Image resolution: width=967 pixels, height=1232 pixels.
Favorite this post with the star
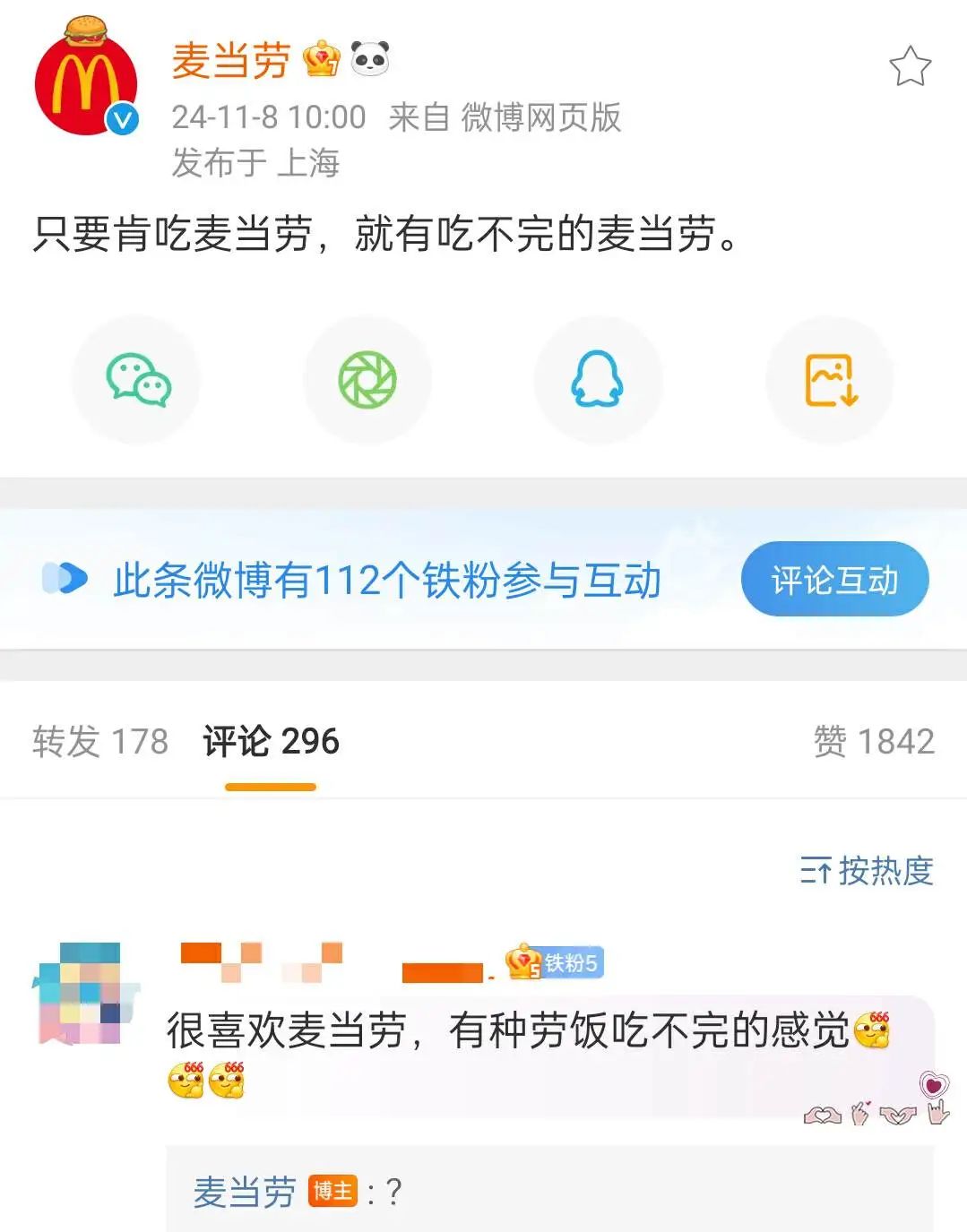pyautogui.click(x=910, y=67)
